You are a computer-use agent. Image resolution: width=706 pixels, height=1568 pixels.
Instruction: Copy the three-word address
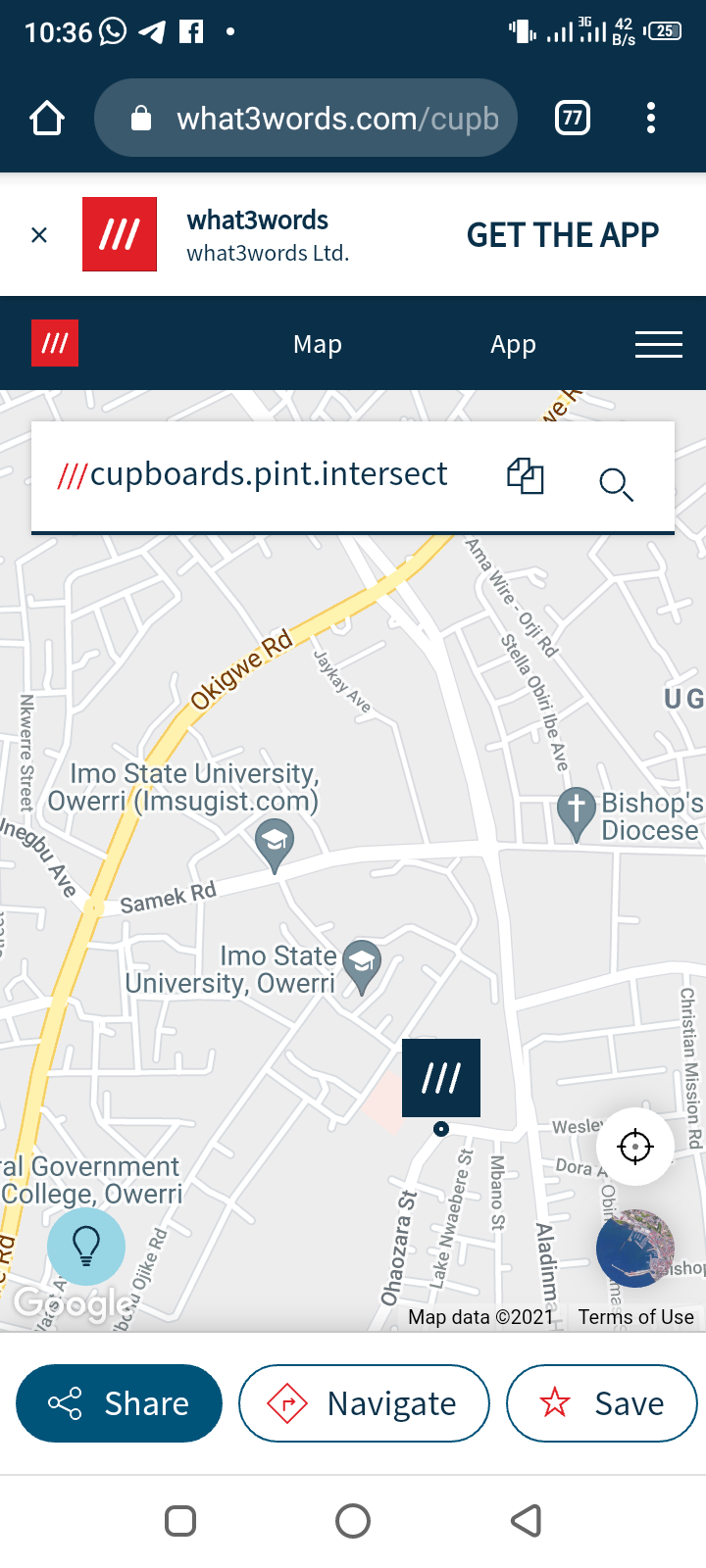(x=526, y=476)
